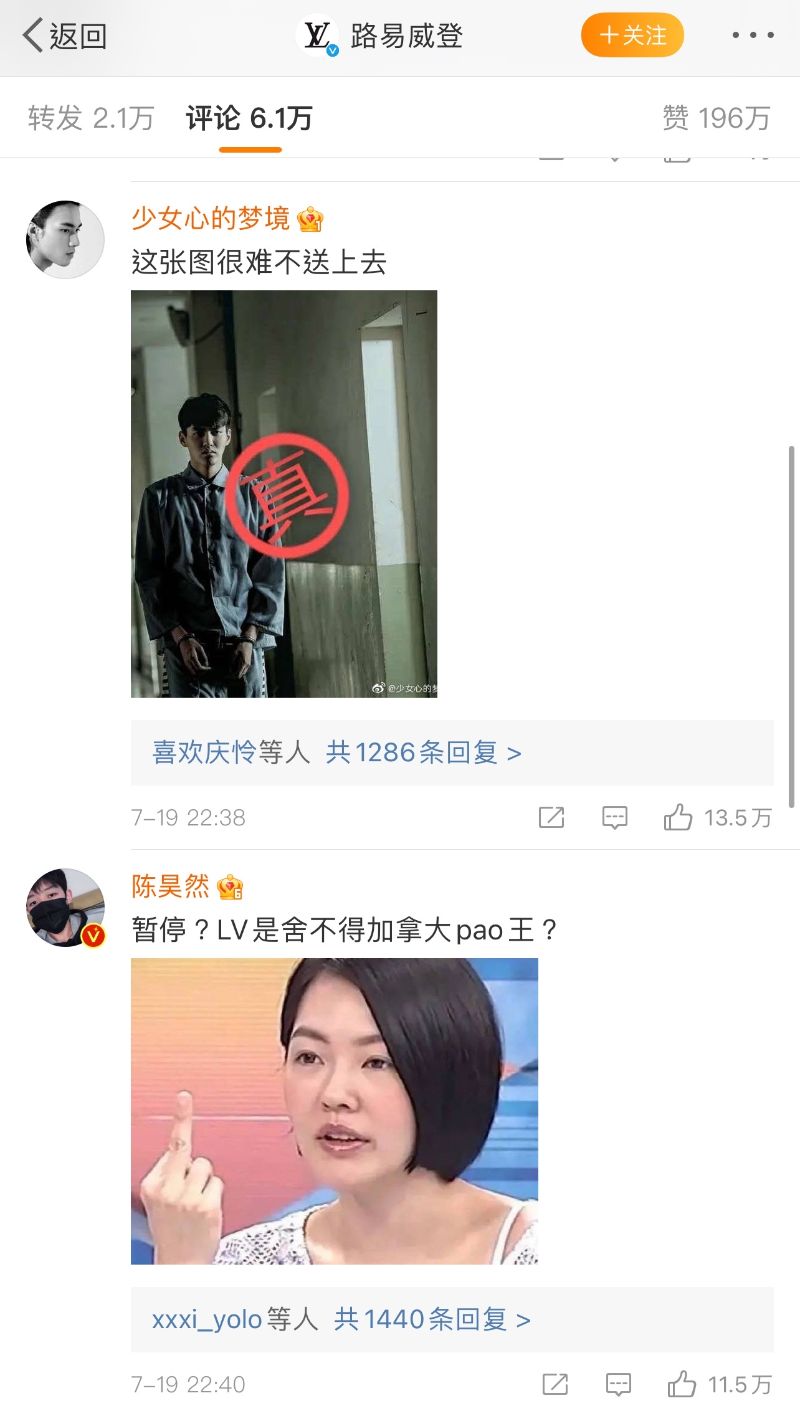View the image in 少女心的梦境's comment
Image resolution: width=800 pixels, height=1411 pixels.
click(284, 494)
